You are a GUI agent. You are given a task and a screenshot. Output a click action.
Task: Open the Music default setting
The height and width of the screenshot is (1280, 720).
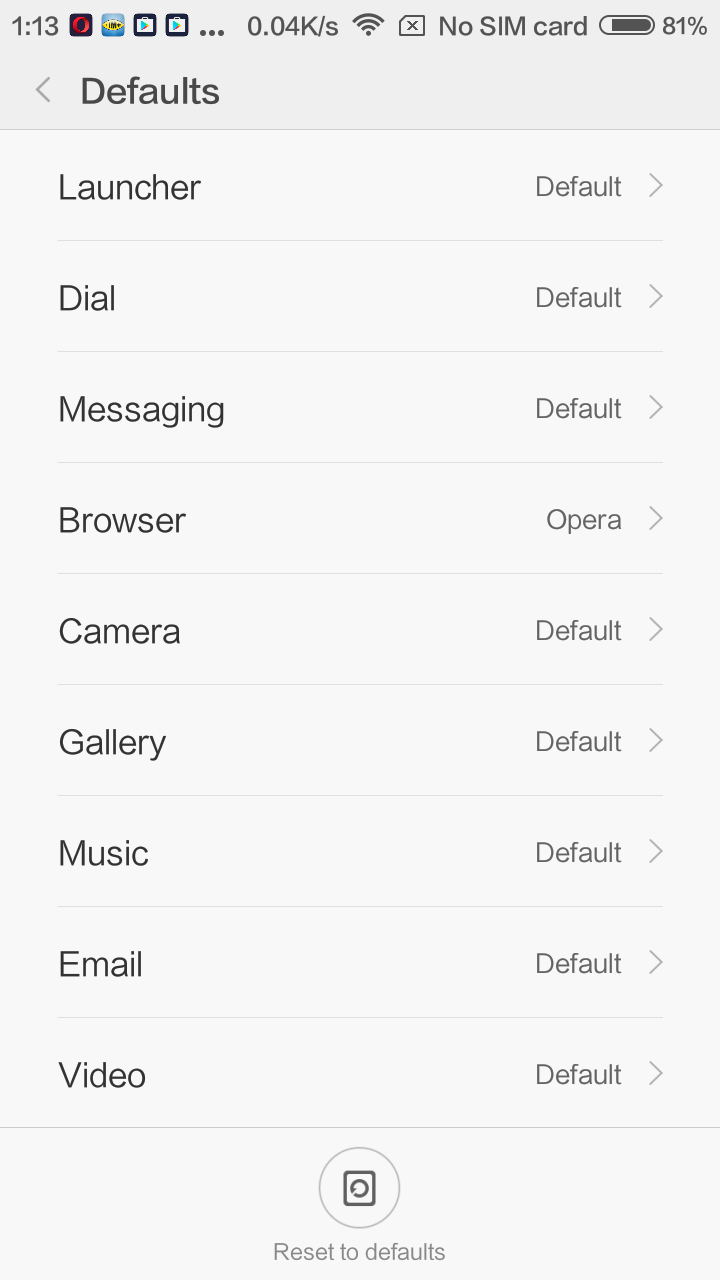[360, 852]
